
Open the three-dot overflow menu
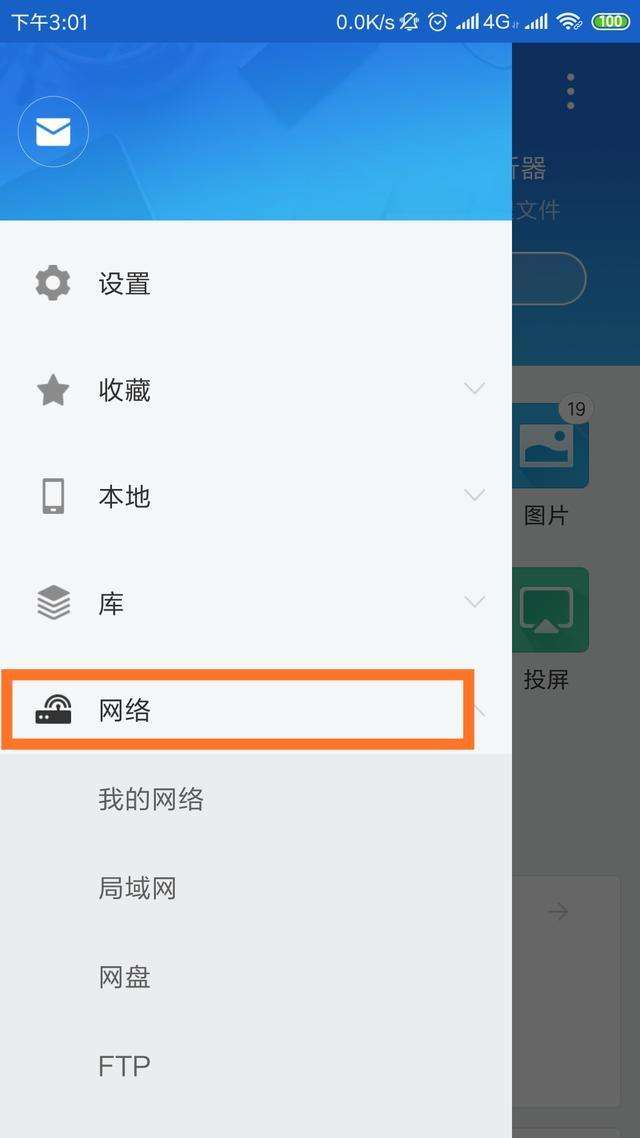point(570,92)
